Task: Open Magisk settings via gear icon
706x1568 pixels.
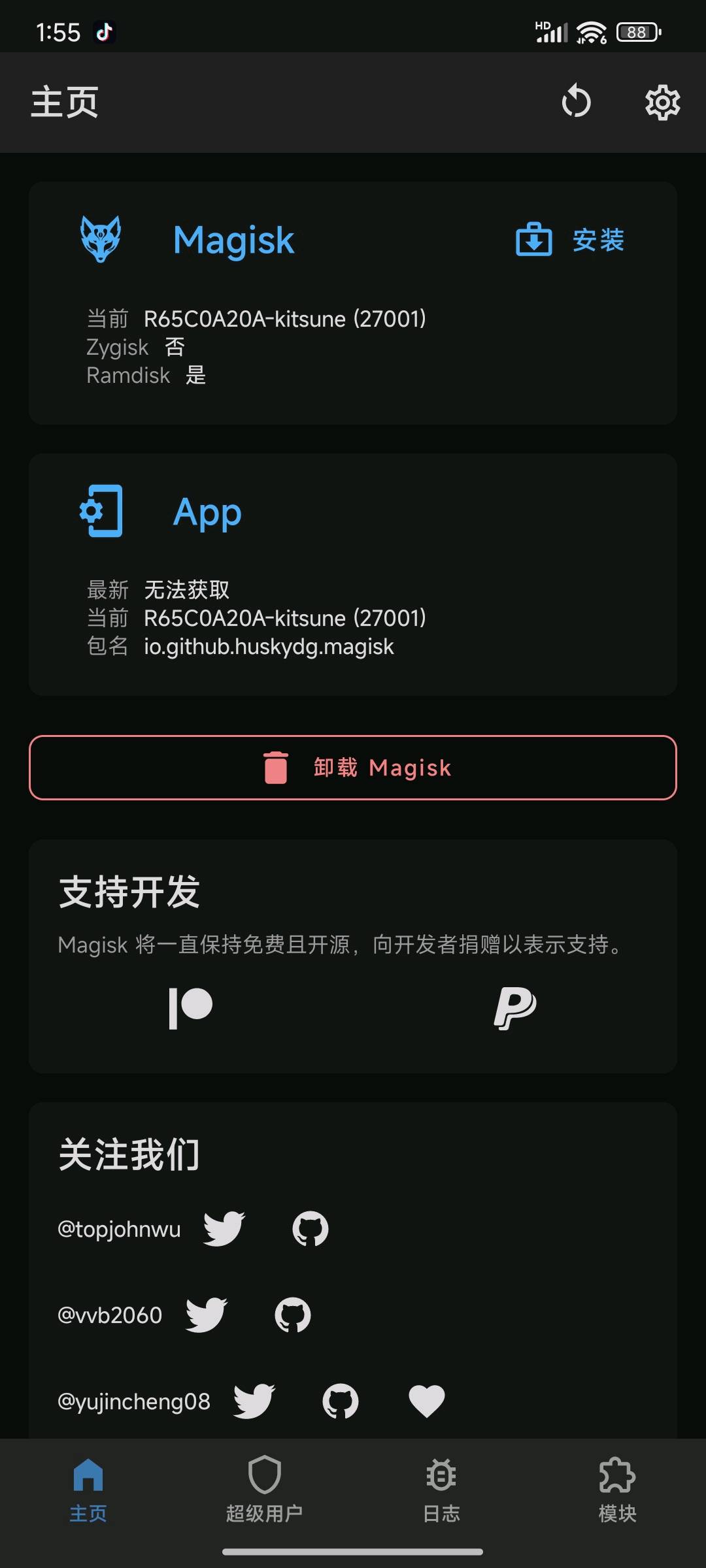Action: point(662,102)
